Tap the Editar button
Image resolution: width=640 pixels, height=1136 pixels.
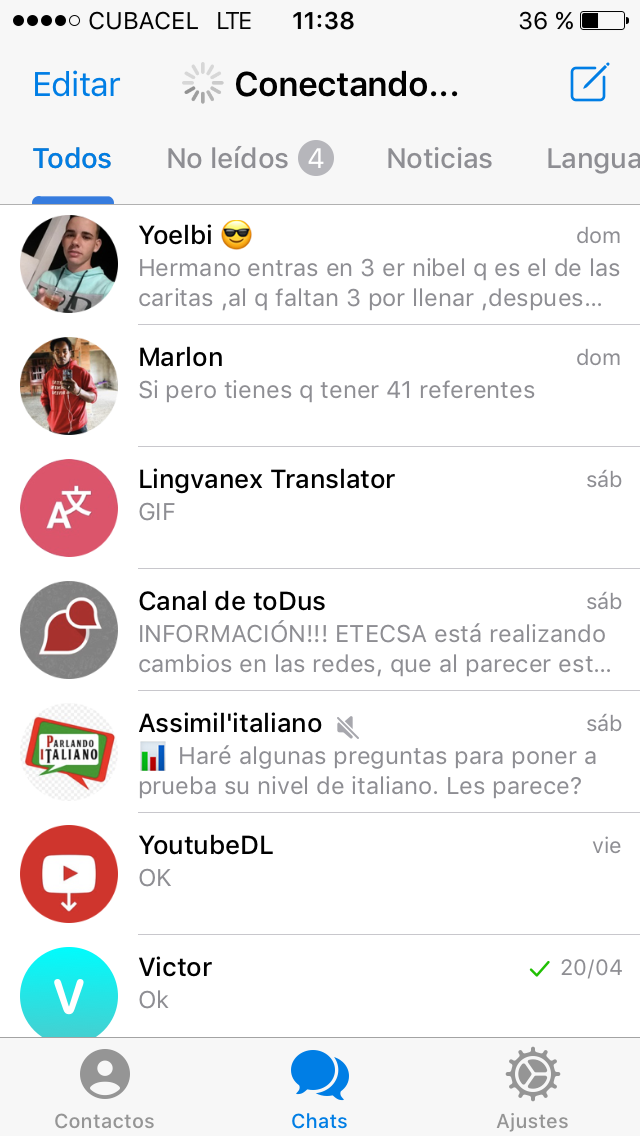tap(76, 84)
